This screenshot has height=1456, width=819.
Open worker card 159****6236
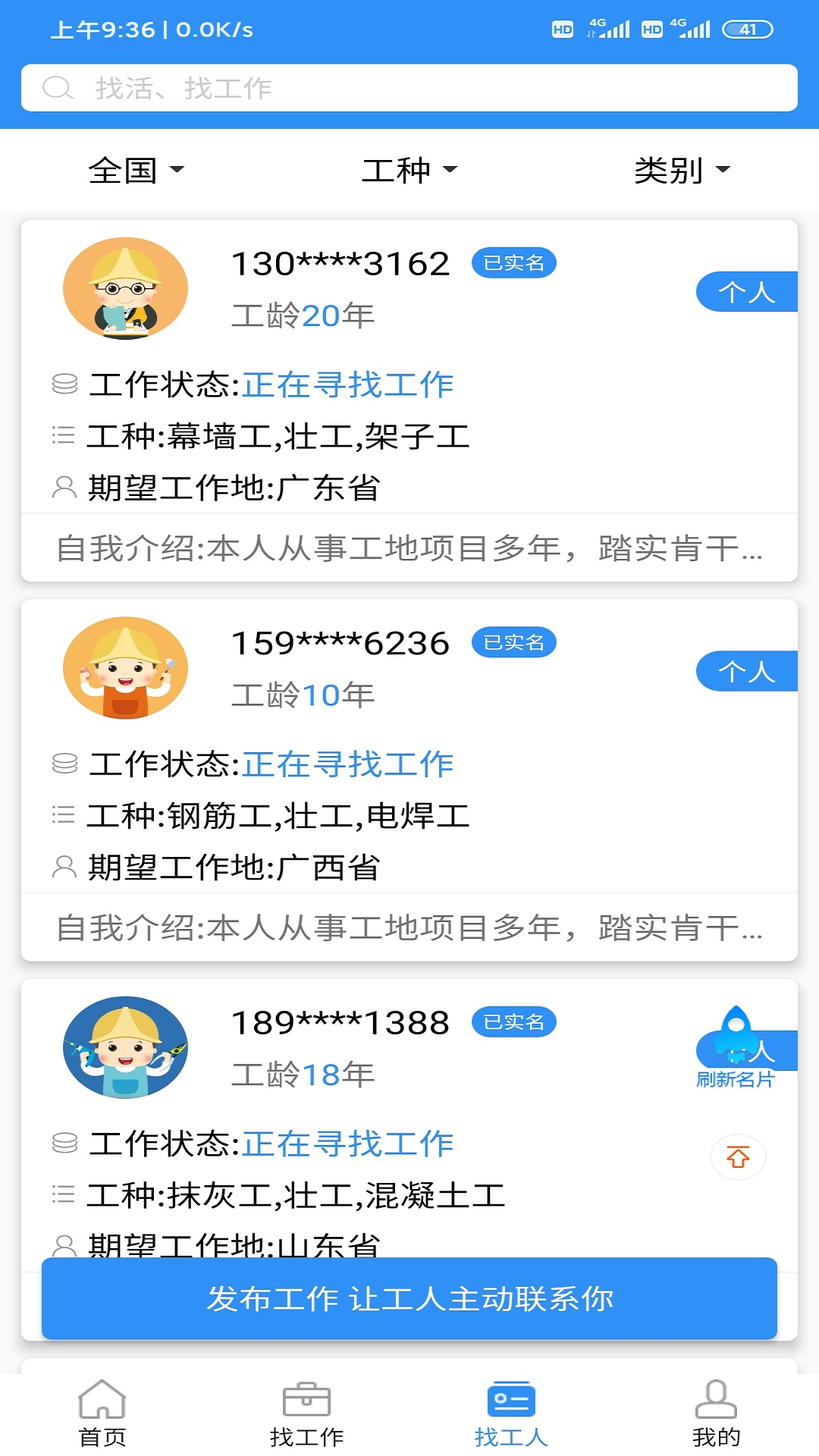click(409, 780)
